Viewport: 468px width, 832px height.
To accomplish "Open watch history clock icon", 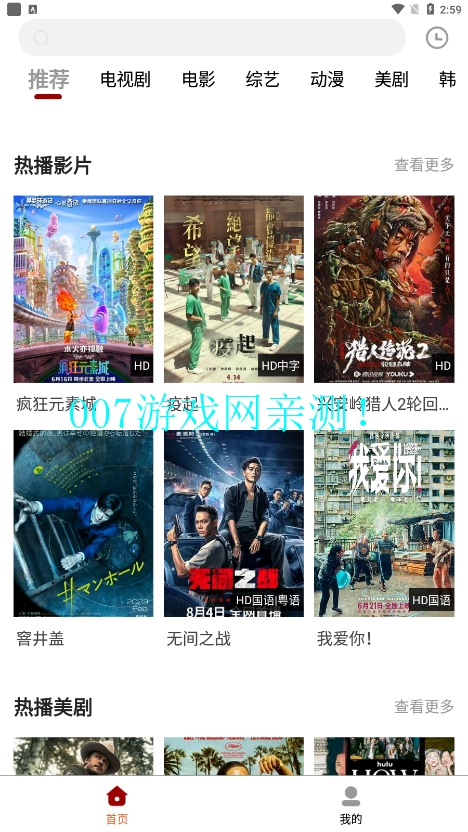I will (437, 38).
